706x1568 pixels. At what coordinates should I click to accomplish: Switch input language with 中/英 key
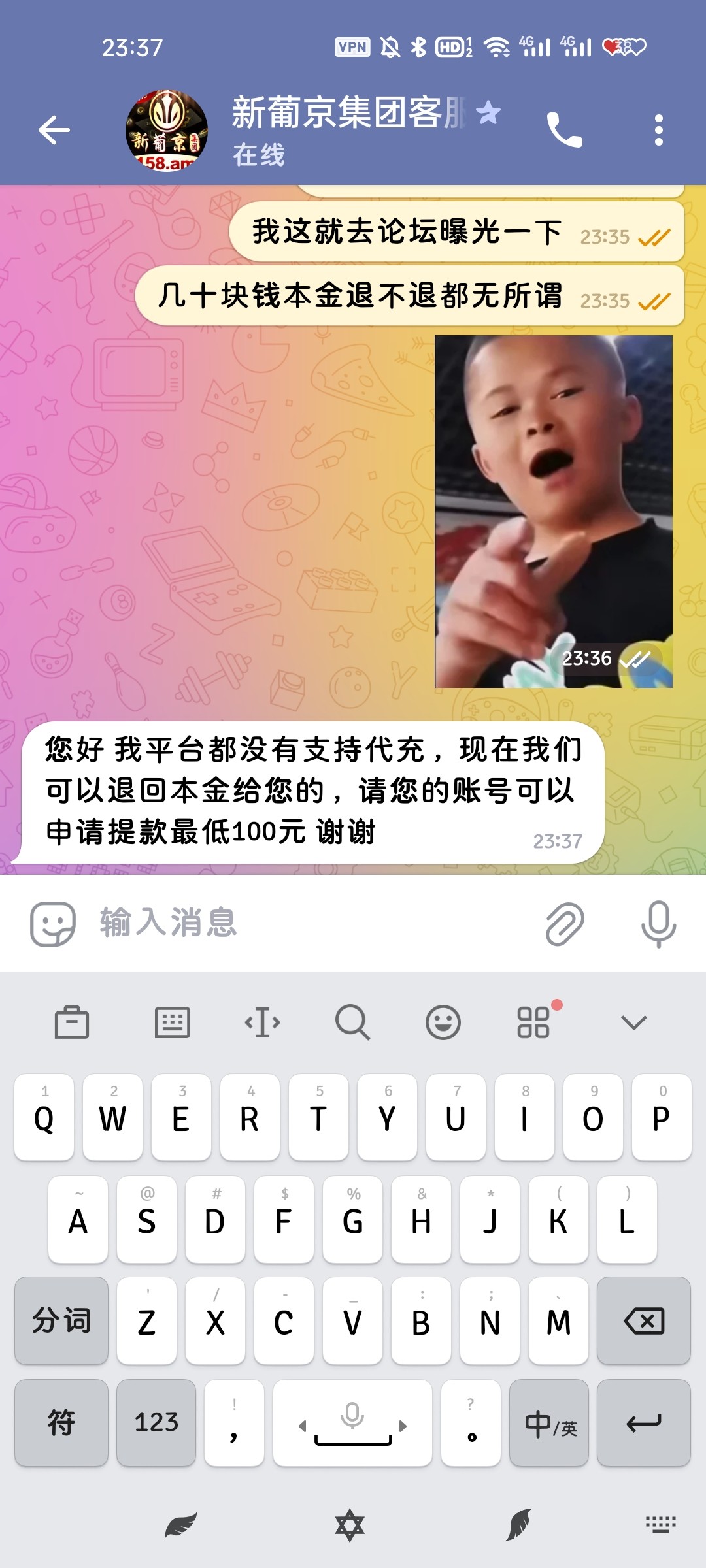[x=549, y=1423]
